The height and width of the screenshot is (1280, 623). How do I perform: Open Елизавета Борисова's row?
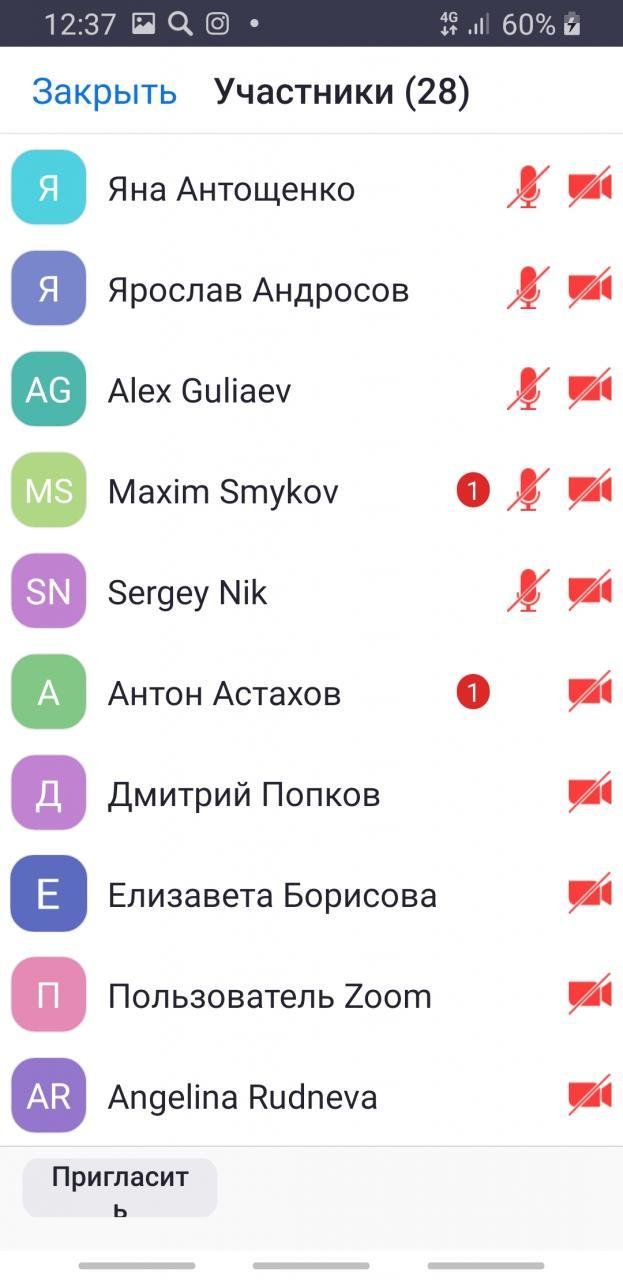tap(311, 895)
